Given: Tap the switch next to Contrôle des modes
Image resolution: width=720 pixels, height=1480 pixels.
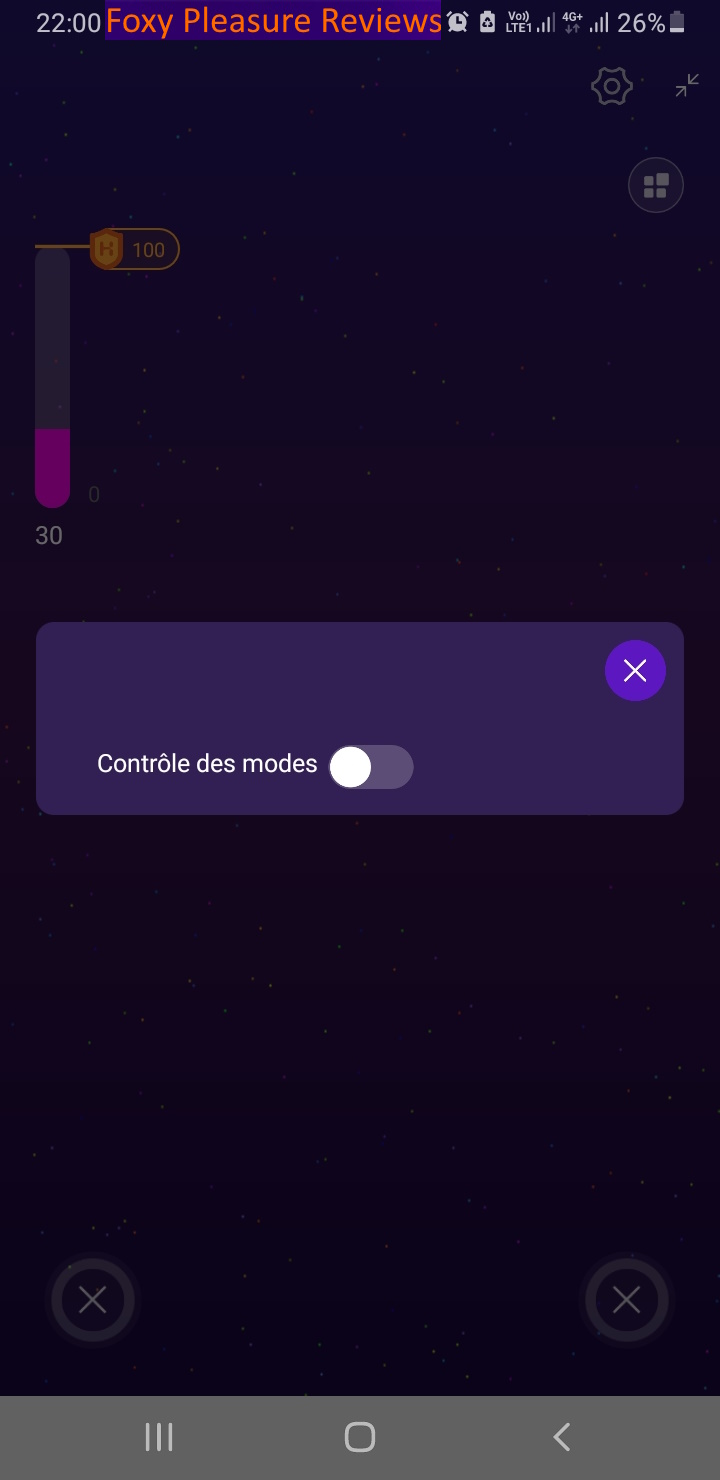Looking at the screenshot, I should pyautogui.click(x=371, y=767).
